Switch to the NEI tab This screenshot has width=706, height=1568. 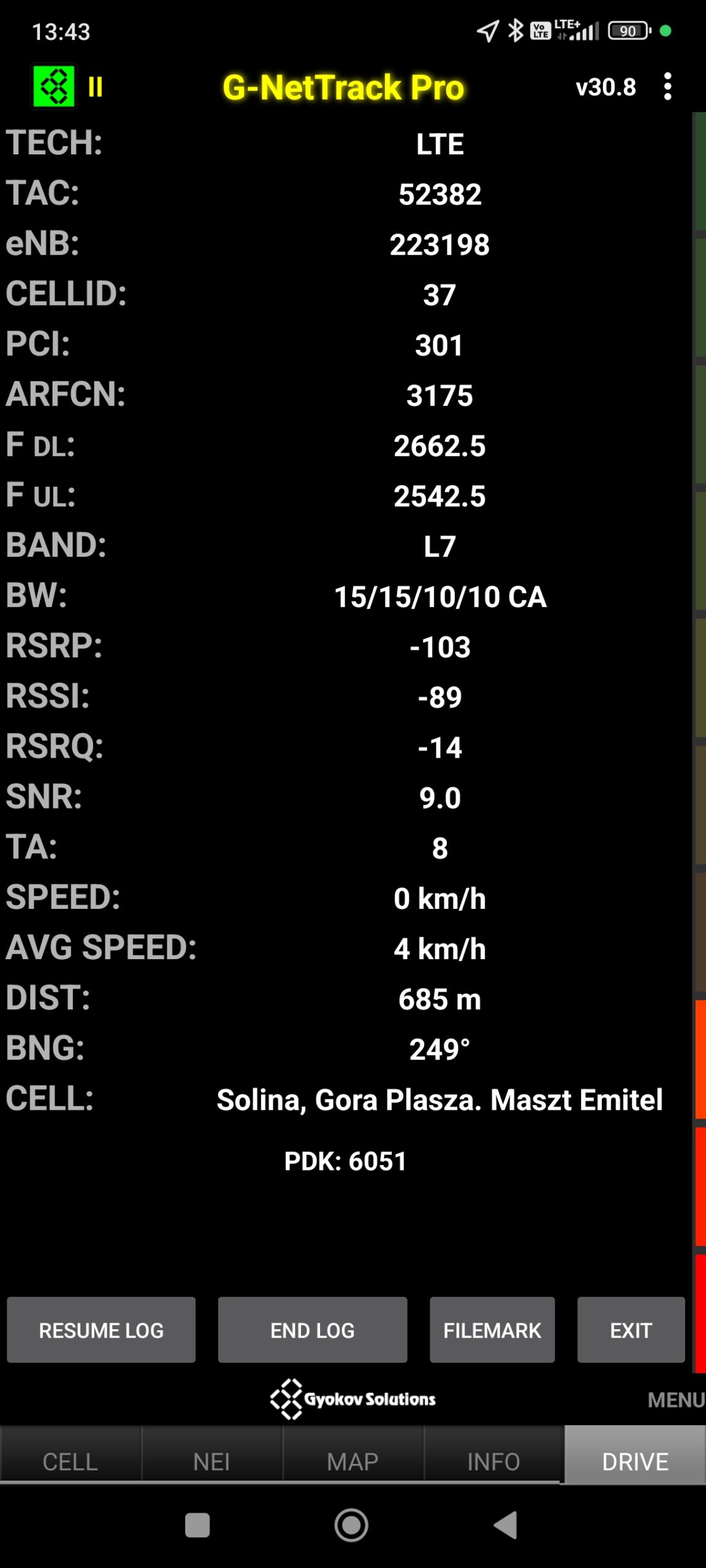(211, 1461)
